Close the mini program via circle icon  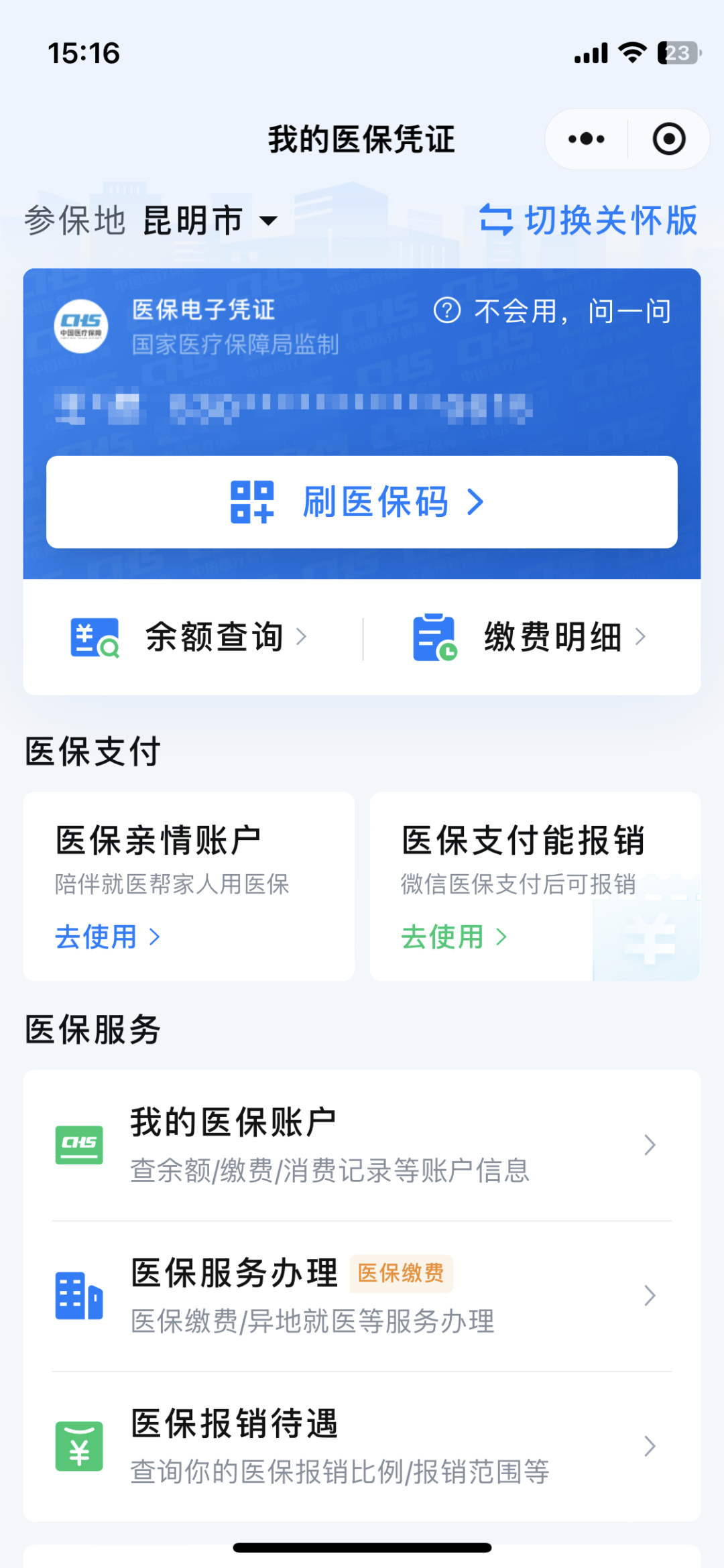click(668, 139)
